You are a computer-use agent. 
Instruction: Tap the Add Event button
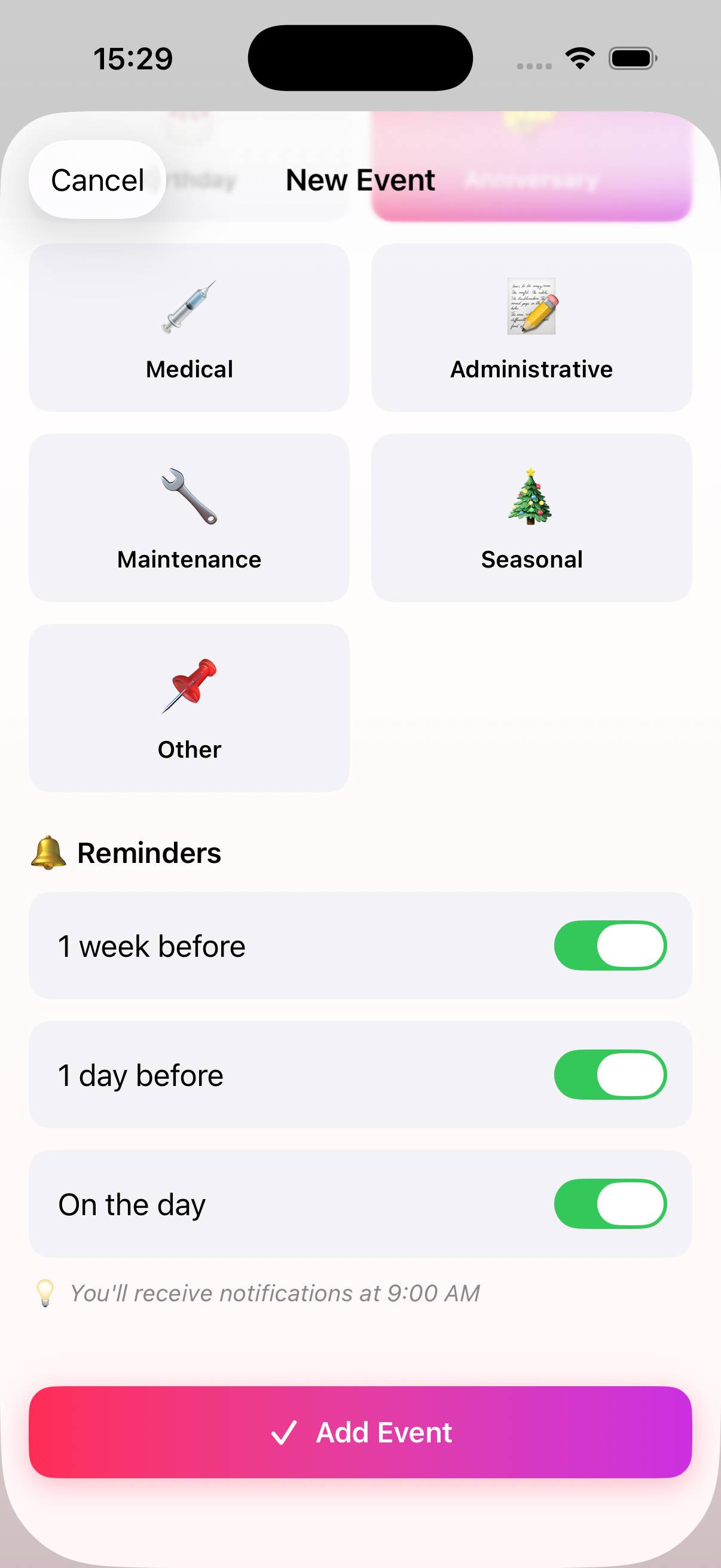click(360, 1432)
